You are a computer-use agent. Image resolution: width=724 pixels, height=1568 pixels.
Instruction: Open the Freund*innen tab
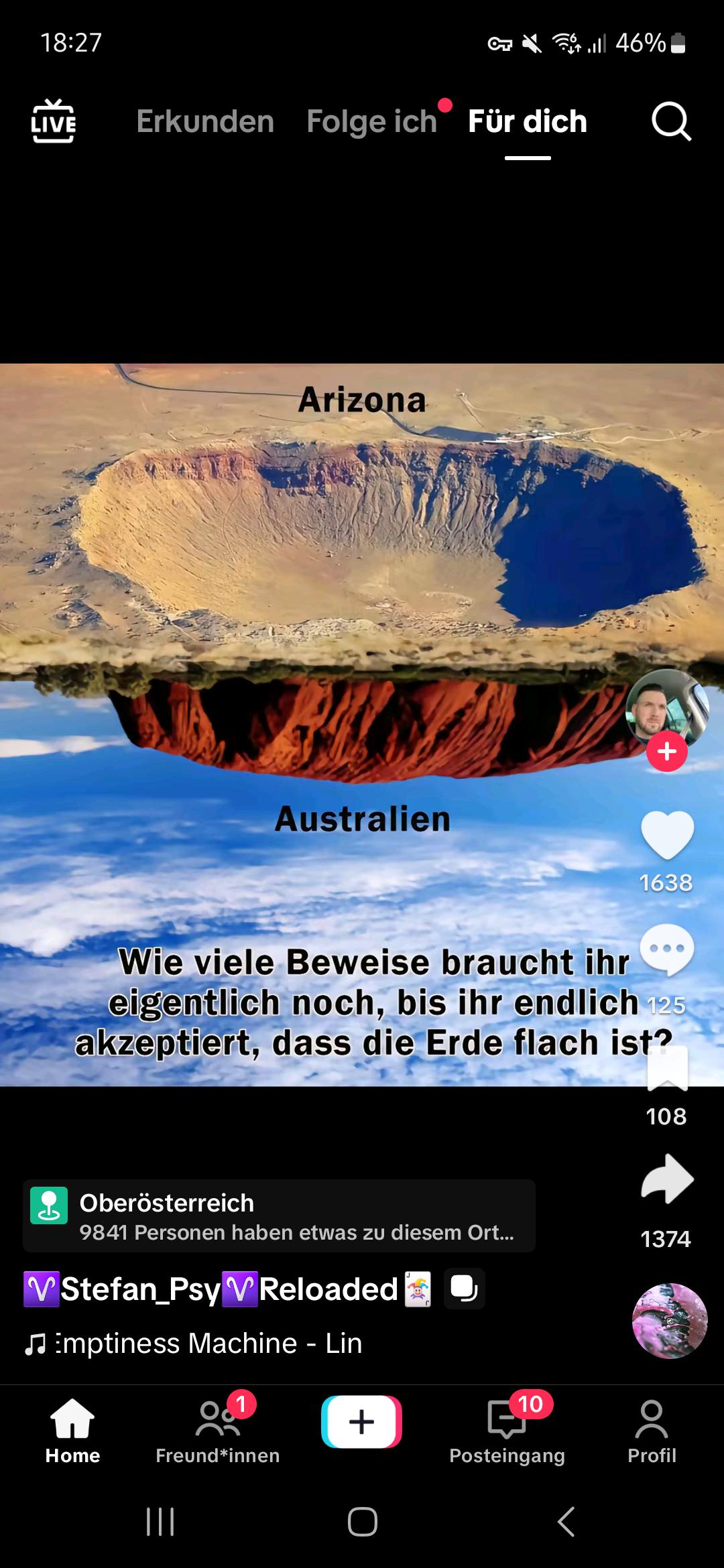tap(217, 1429)
